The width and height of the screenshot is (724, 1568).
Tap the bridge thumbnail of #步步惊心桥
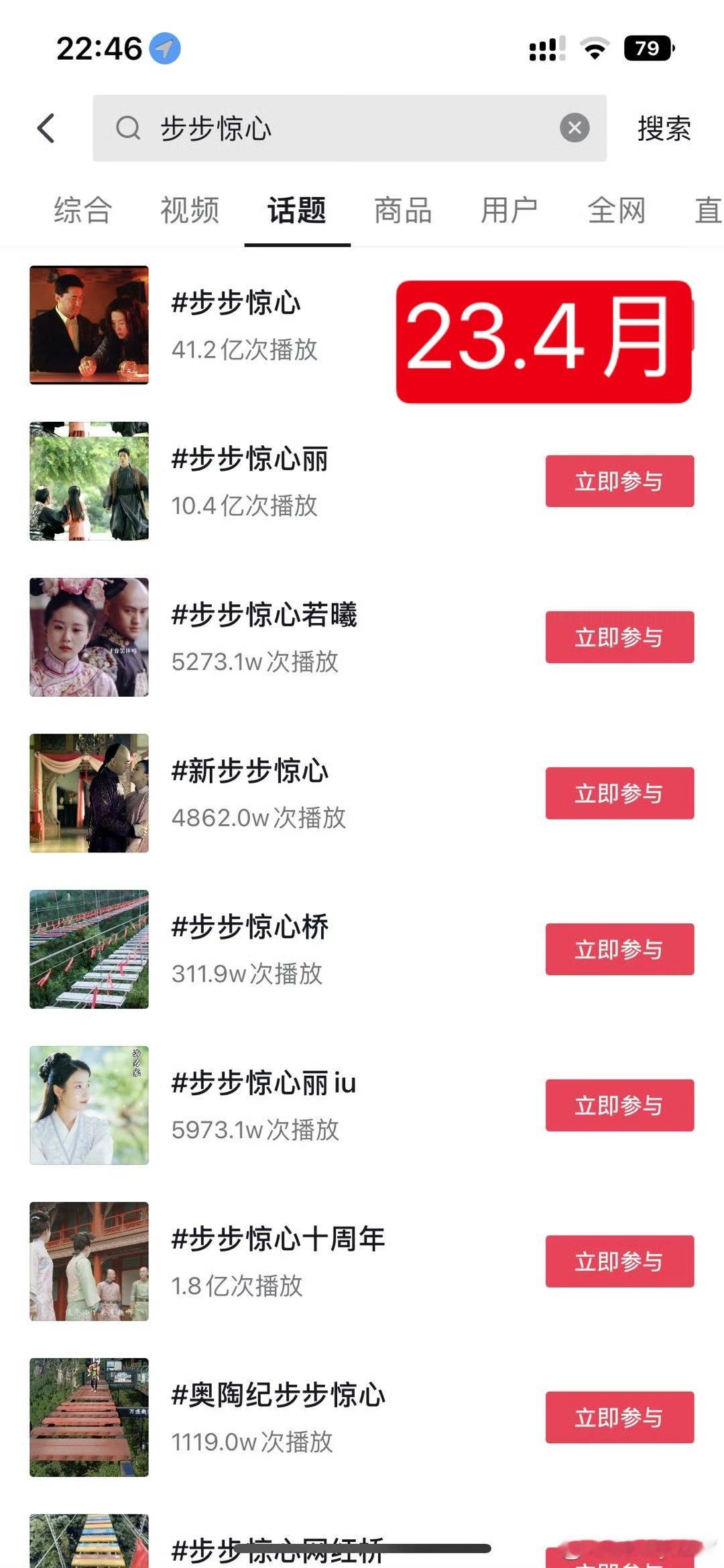(x=90, y=948)
